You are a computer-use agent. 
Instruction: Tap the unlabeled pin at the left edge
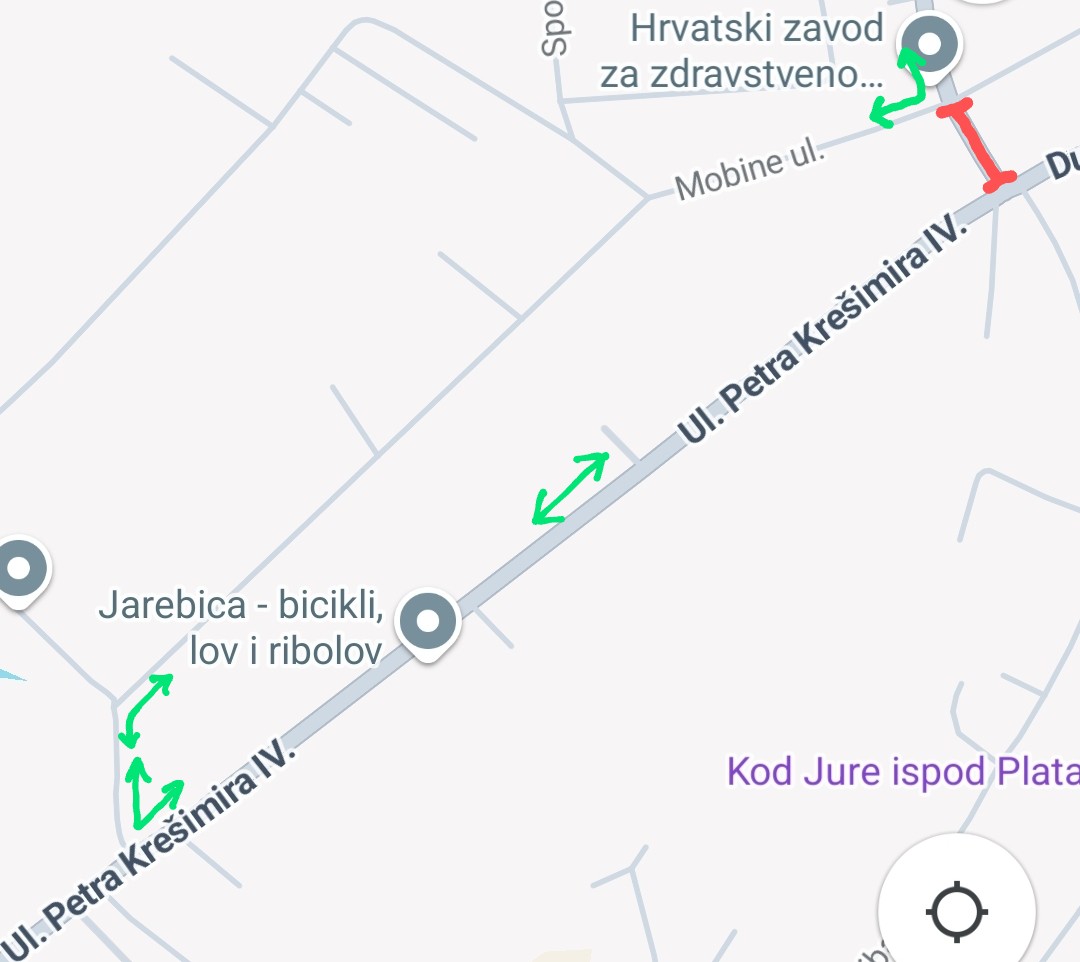(x=19, y=569)
